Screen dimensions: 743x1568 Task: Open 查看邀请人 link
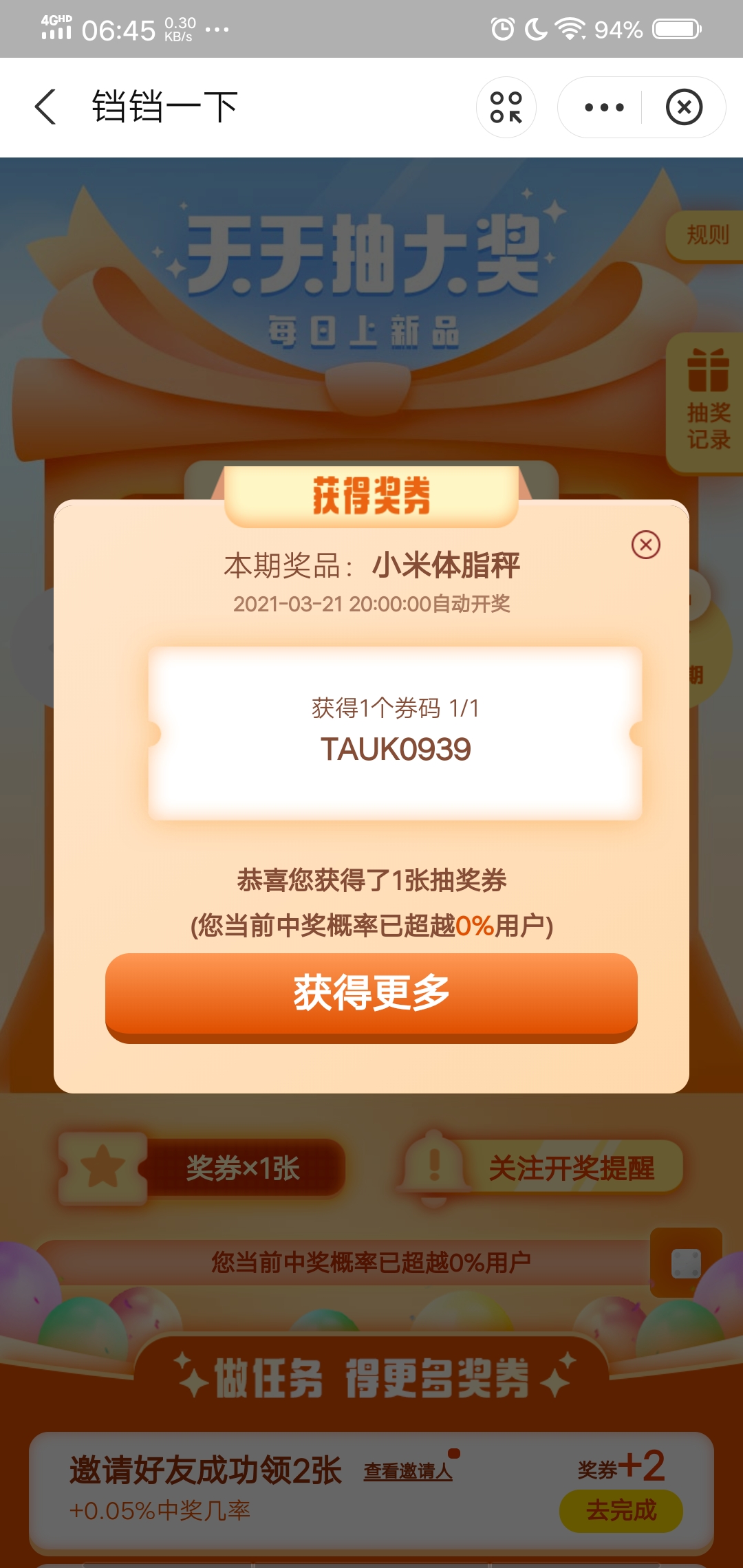click(x=408, y=1471)
